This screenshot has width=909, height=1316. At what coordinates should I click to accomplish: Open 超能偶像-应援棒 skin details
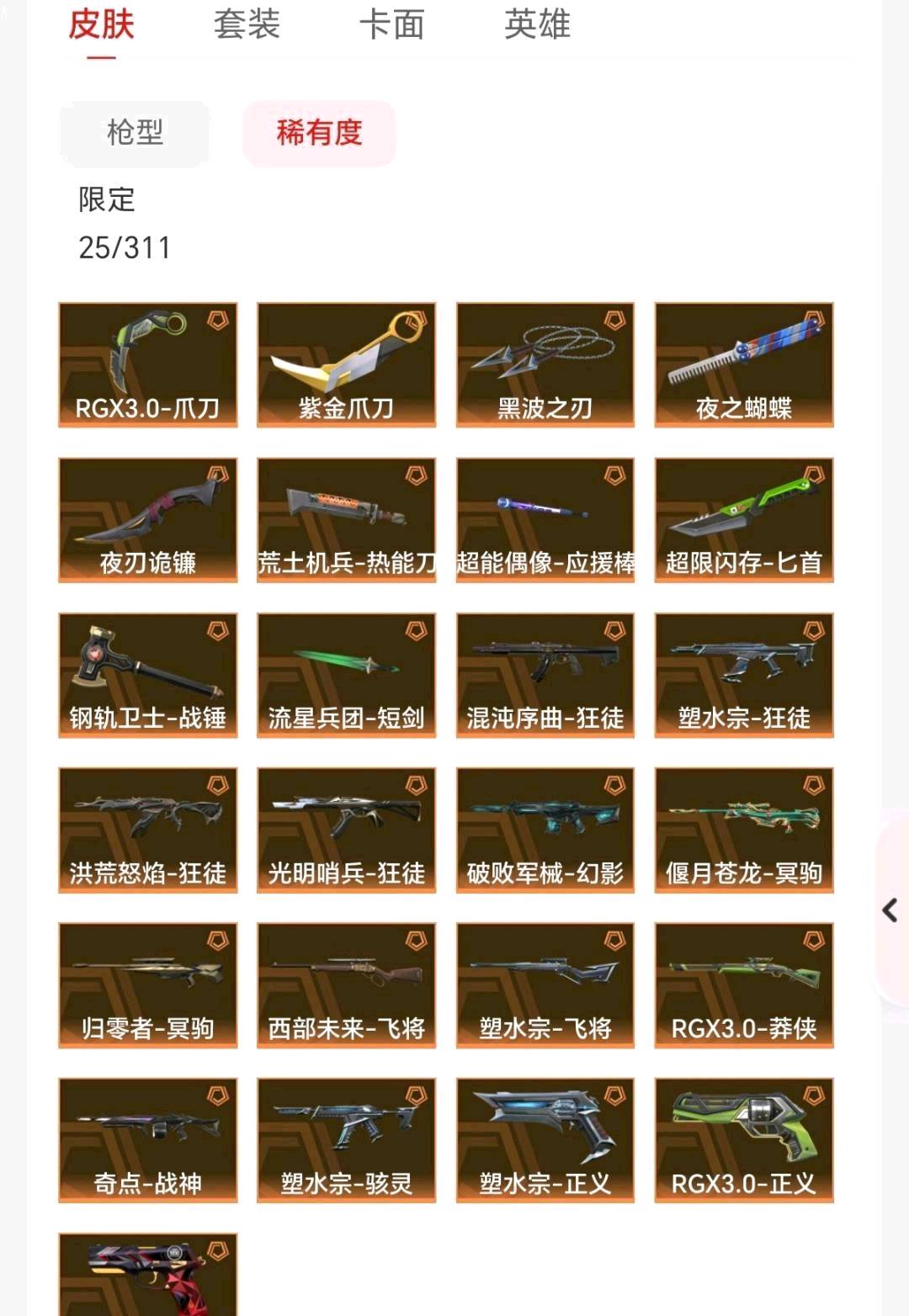(545, 520)
